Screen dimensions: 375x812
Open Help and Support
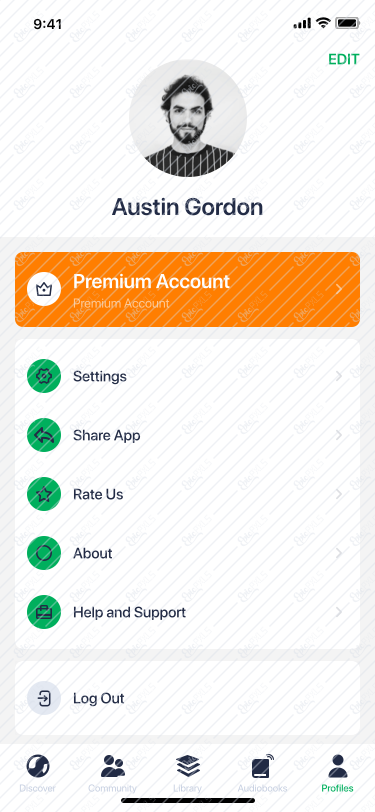tap(188, 612)
